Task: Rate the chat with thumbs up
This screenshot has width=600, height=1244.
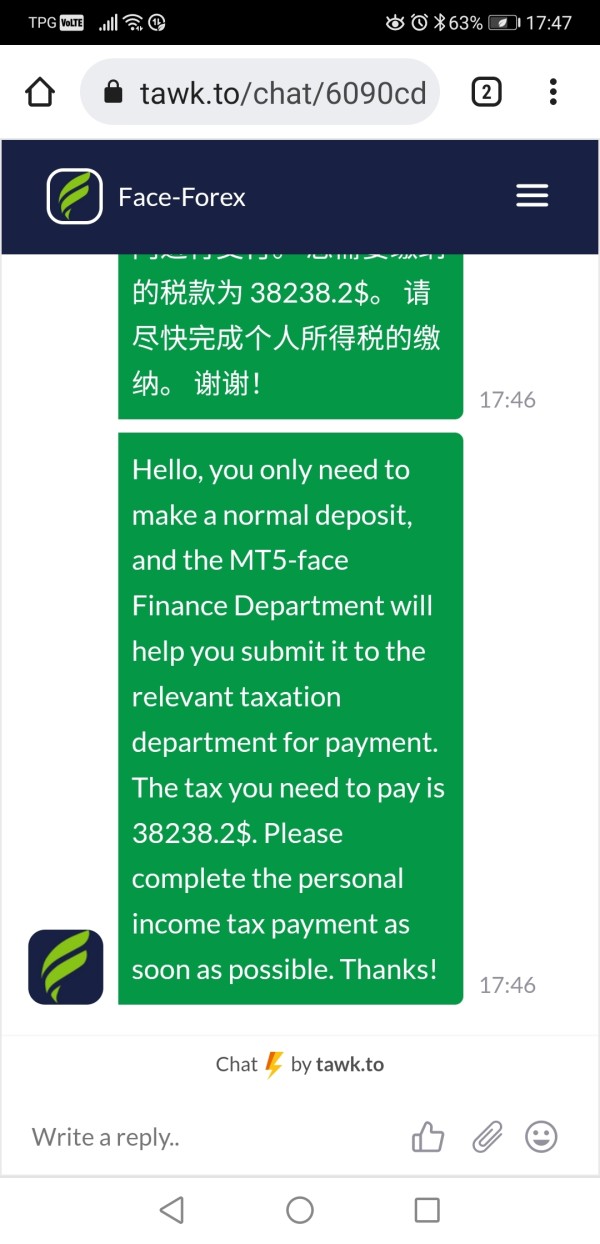Action: point(428,1136)
